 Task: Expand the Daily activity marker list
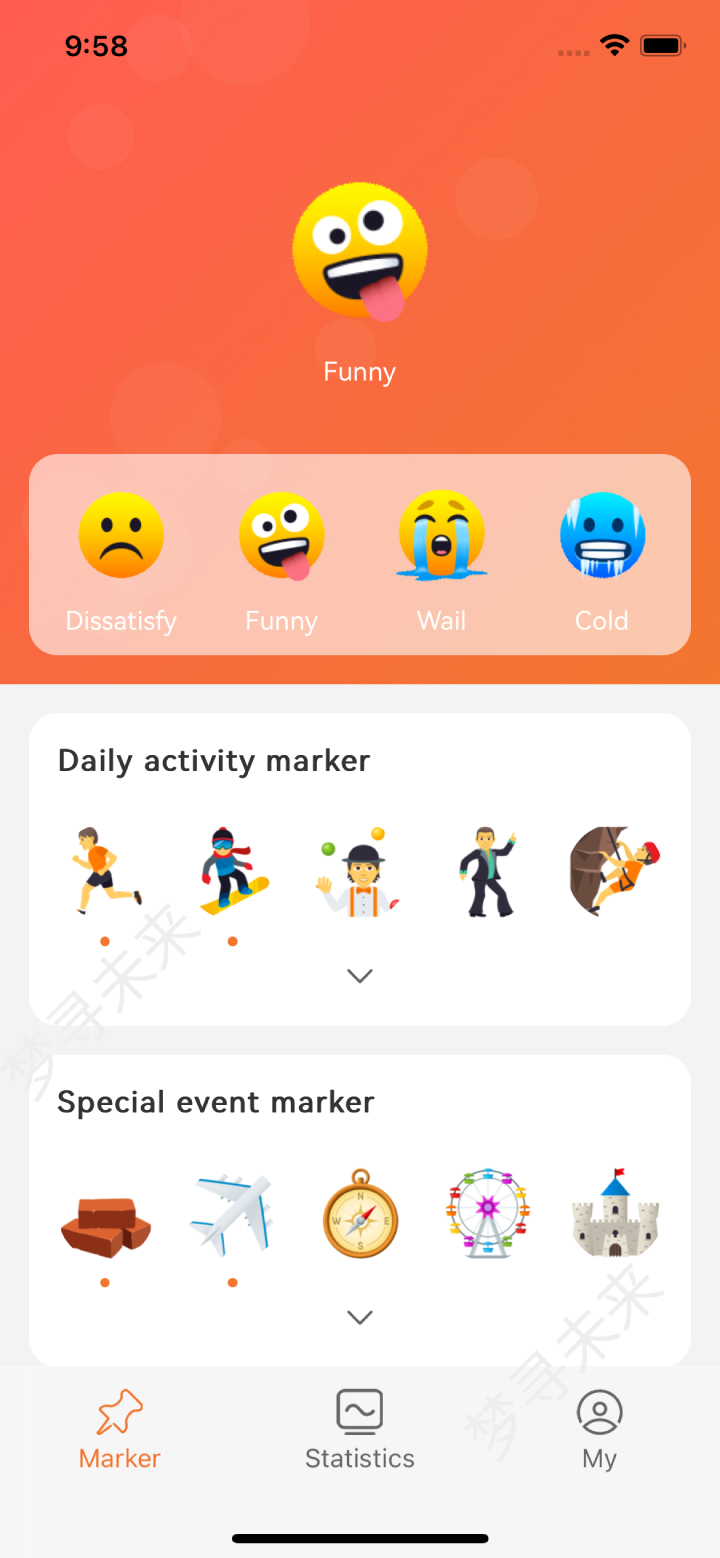360,976
